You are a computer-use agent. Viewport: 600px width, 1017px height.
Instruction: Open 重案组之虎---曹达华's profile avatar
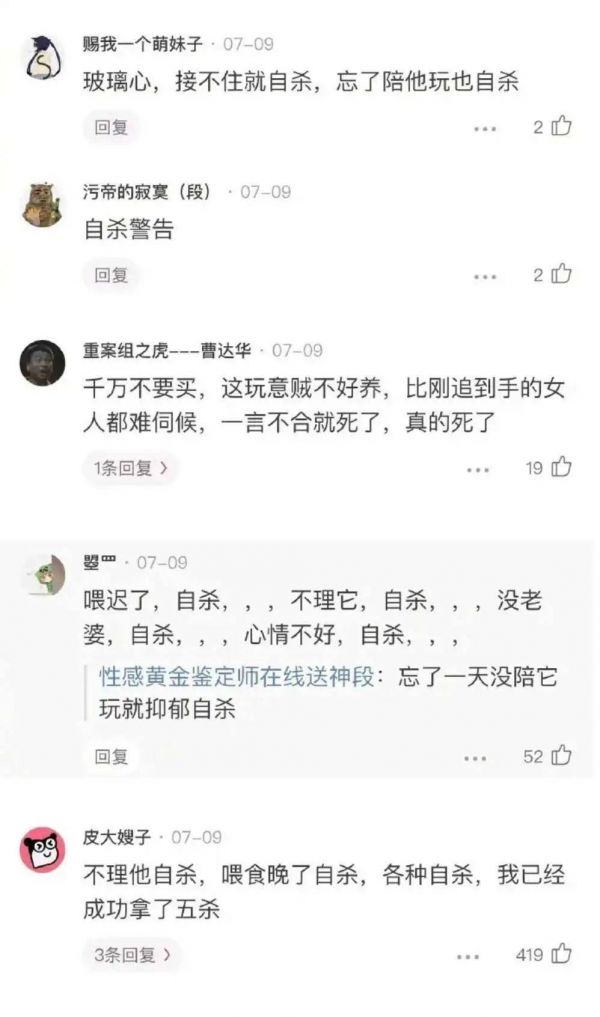(x=43, y=362)
